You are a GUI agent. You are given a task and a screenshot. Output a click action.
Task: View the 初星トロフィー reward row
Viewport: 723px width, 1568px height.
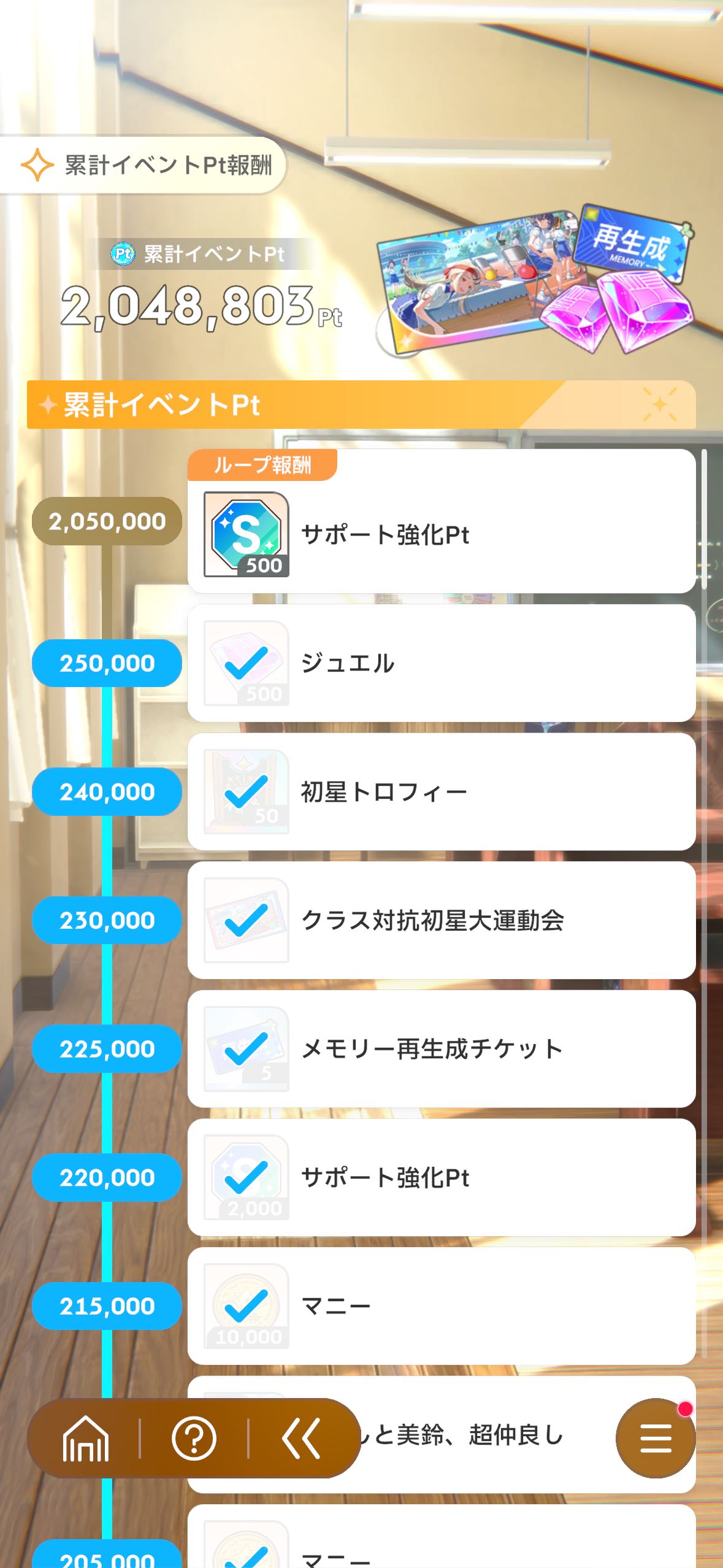coord(442,791)
